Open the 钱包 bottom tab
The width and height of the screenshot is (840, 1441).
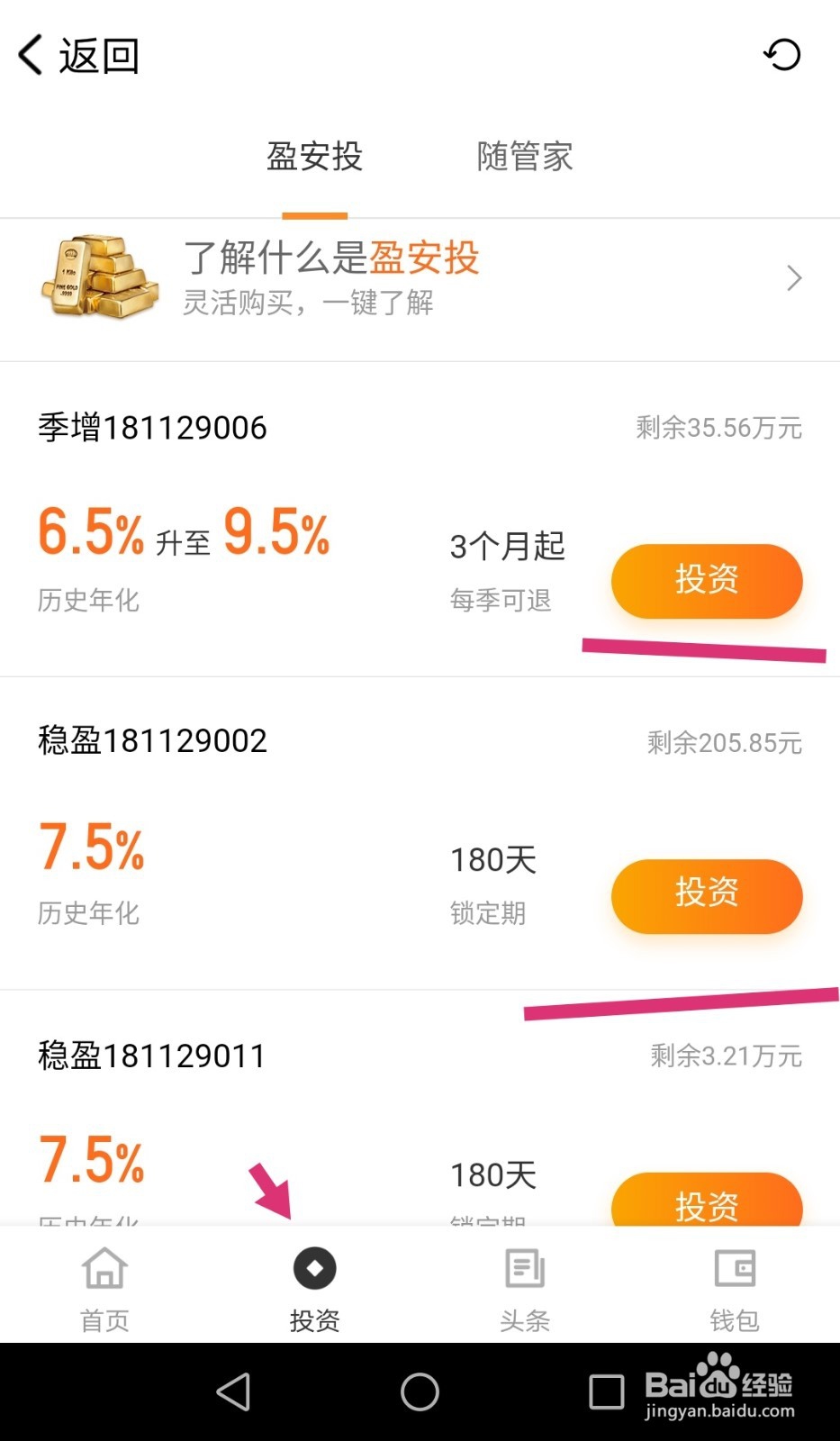tap(735, 1290)
